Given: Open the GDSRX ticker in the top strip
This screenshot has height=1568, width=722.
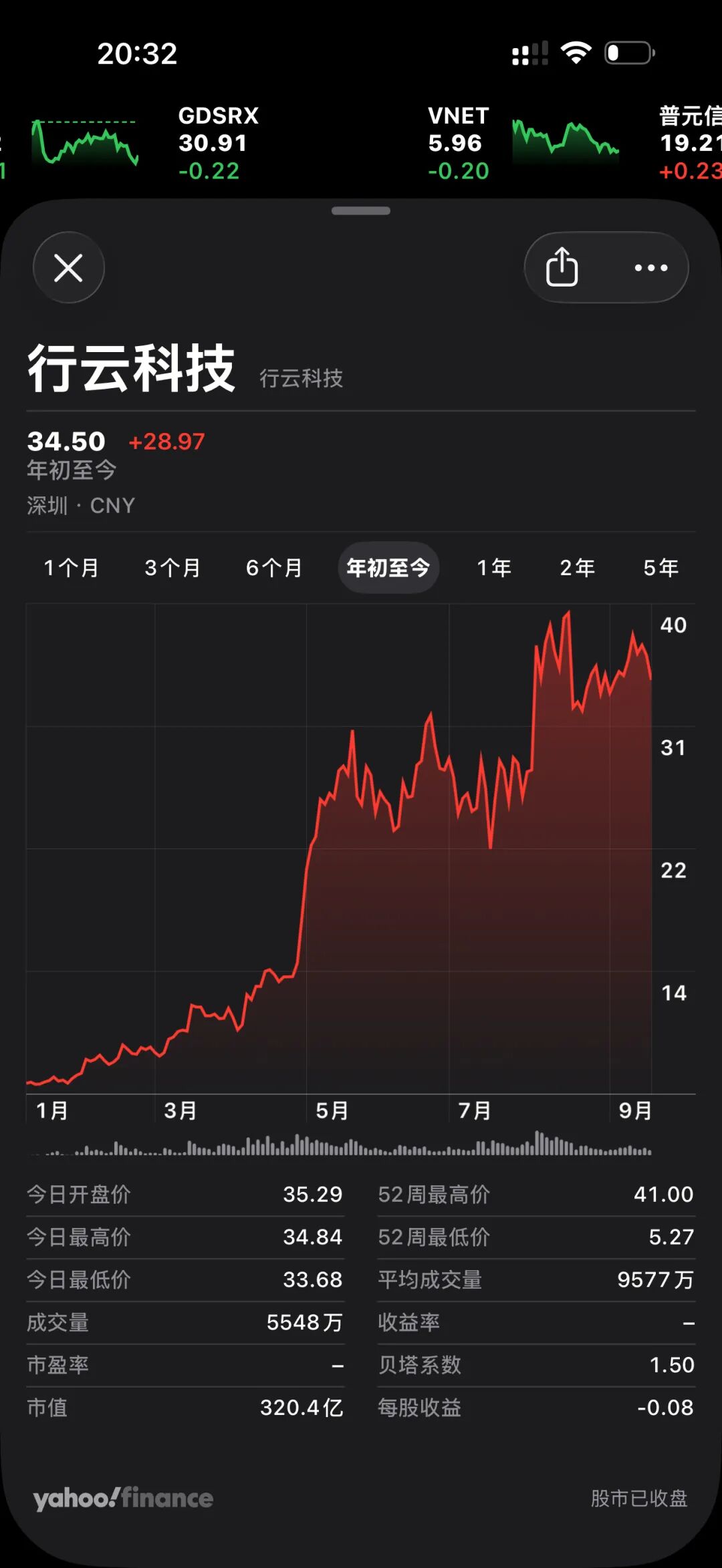Looking at the screenshot, I should 146,143.
